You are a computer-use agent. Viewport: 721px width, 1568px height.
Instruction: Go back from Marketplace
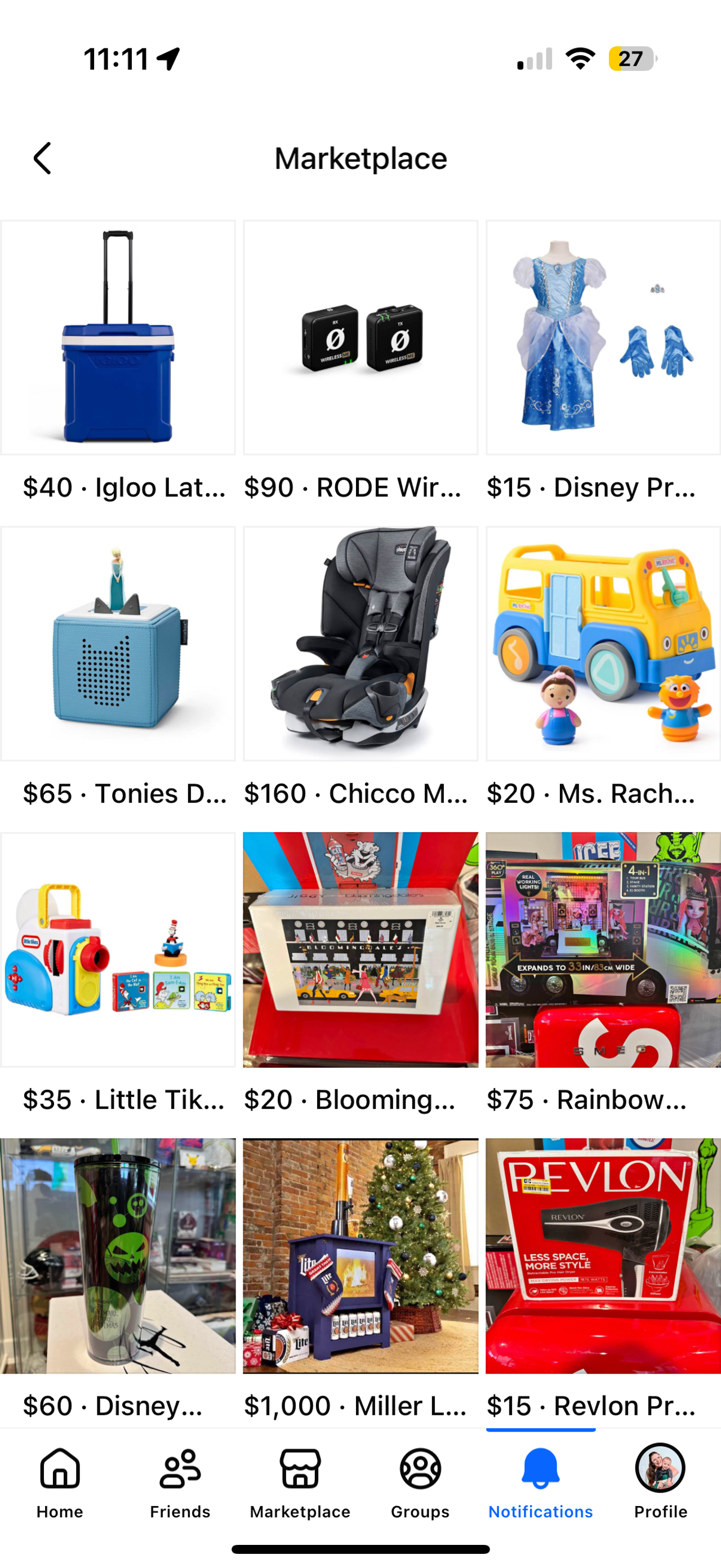point(43,159)
